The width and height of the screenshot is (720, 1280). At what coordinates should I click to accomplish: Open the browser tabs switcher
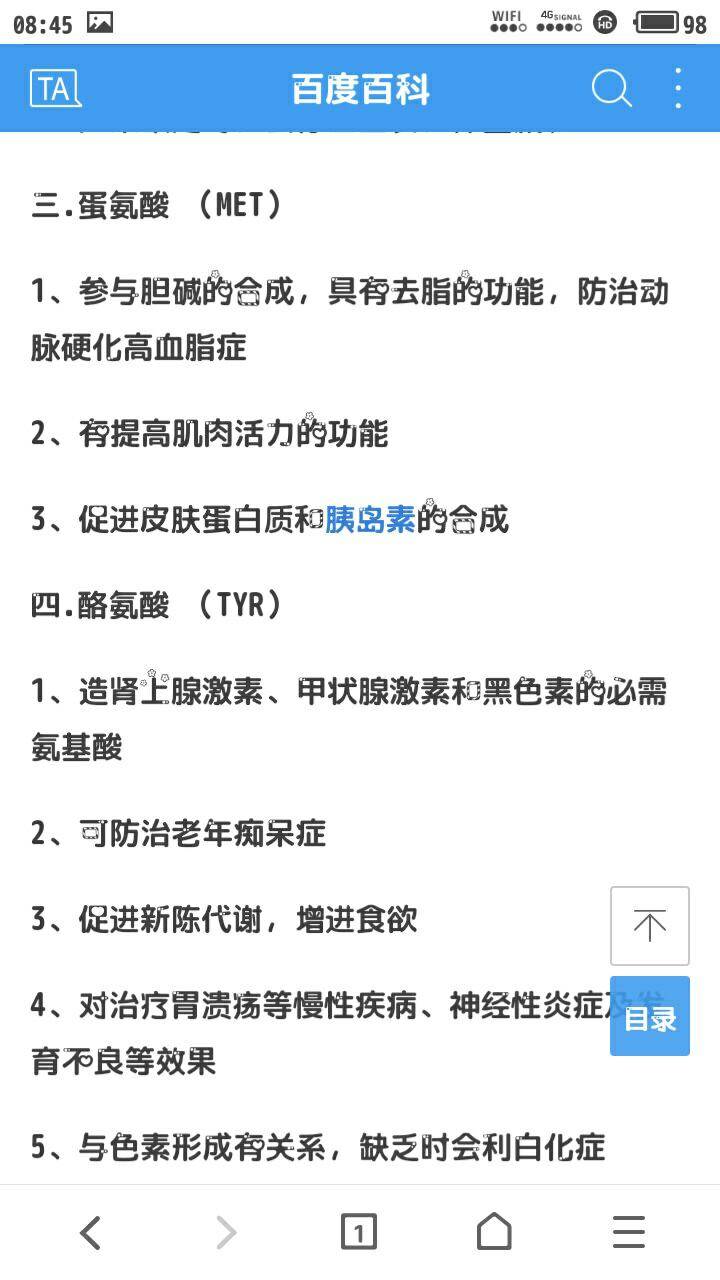click(359, 1232)
